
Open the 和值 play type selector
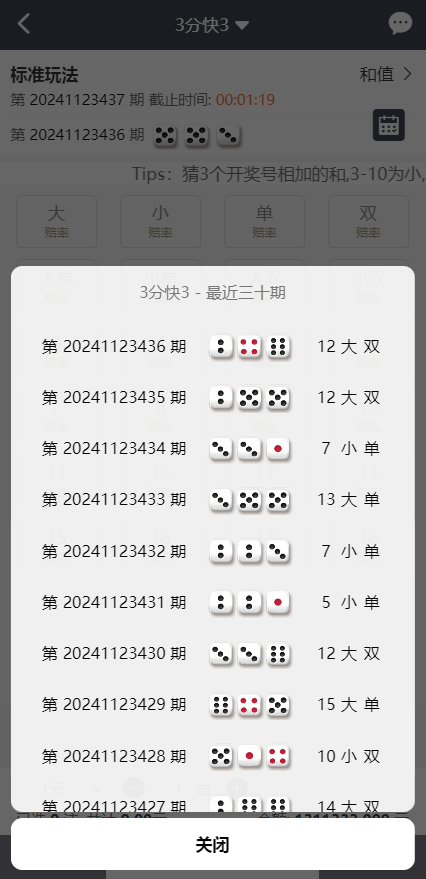click(386, 74)
